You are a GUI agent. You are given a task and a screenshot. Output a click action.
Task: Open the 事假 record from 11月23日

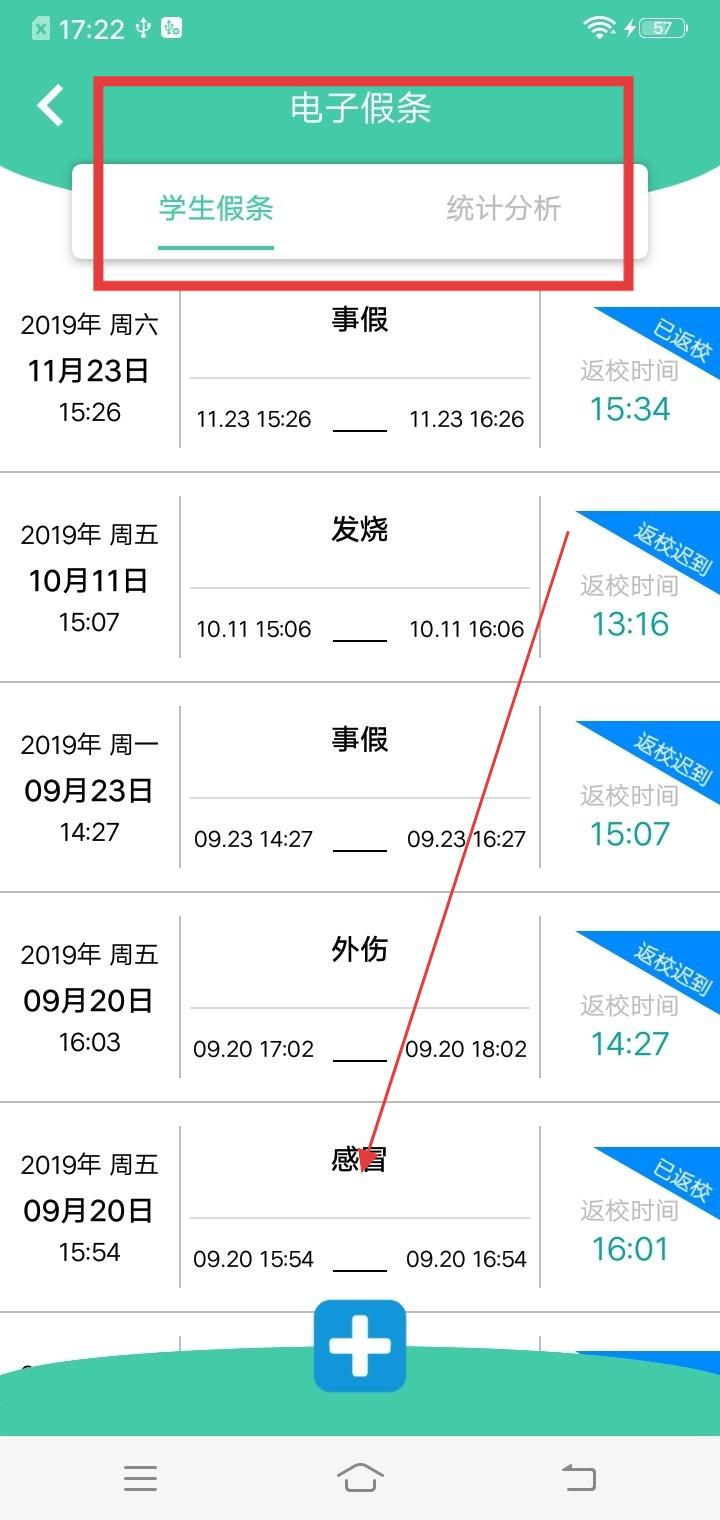click(x=360, y=370)
